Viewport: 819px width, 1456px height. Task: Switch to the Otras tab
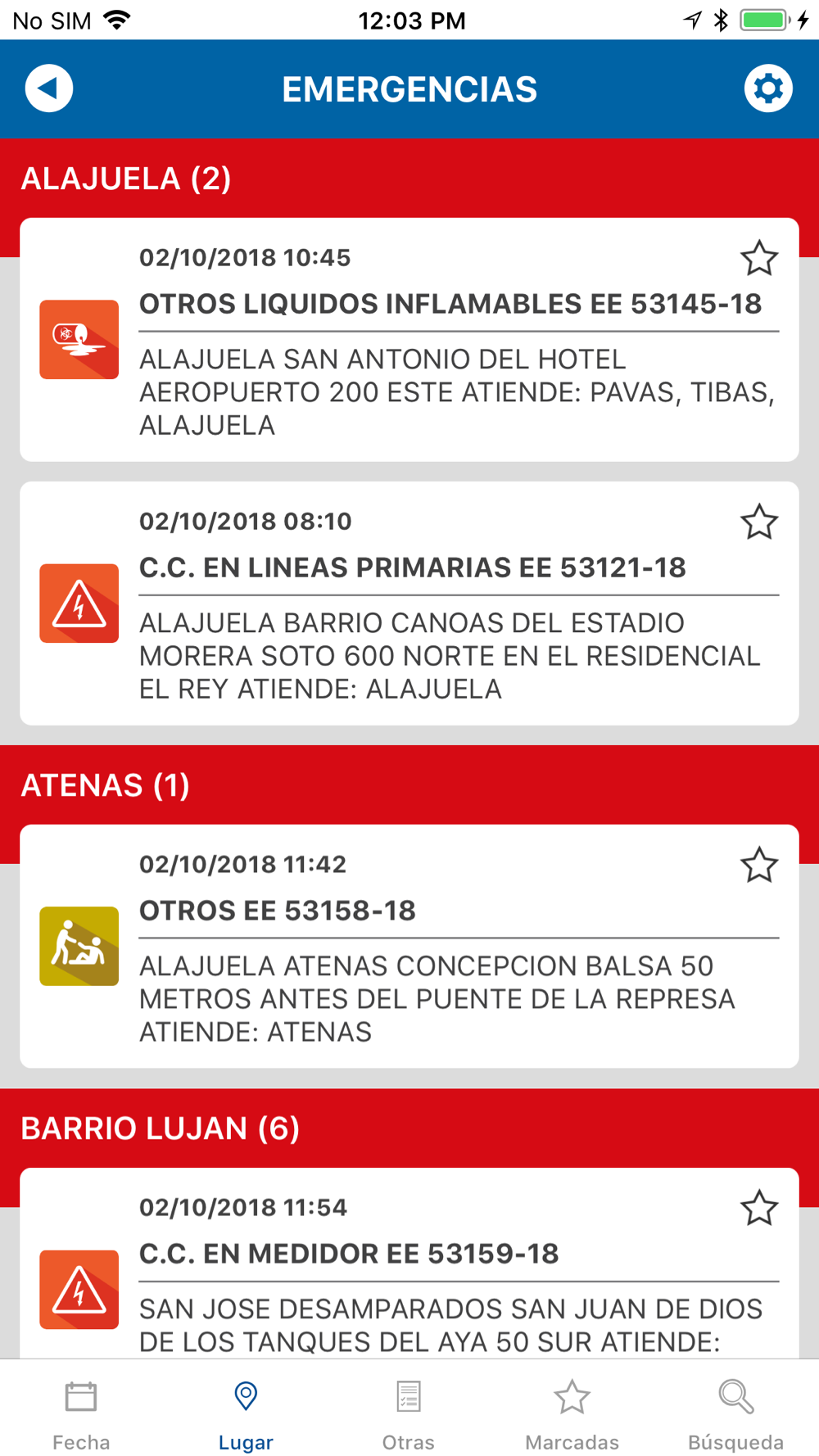coord(409,1415)
